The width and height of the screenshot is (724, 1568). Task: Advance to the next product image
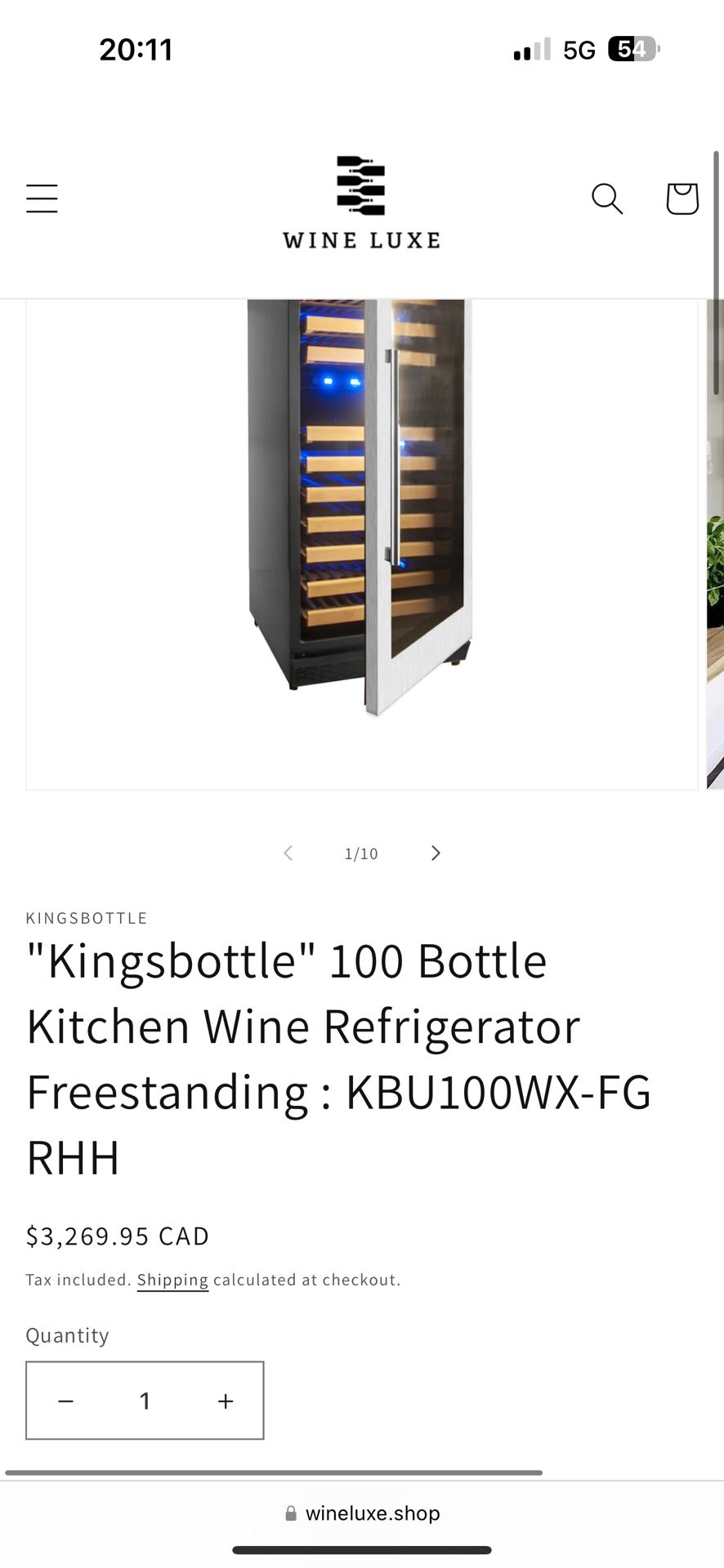[436, 853]
